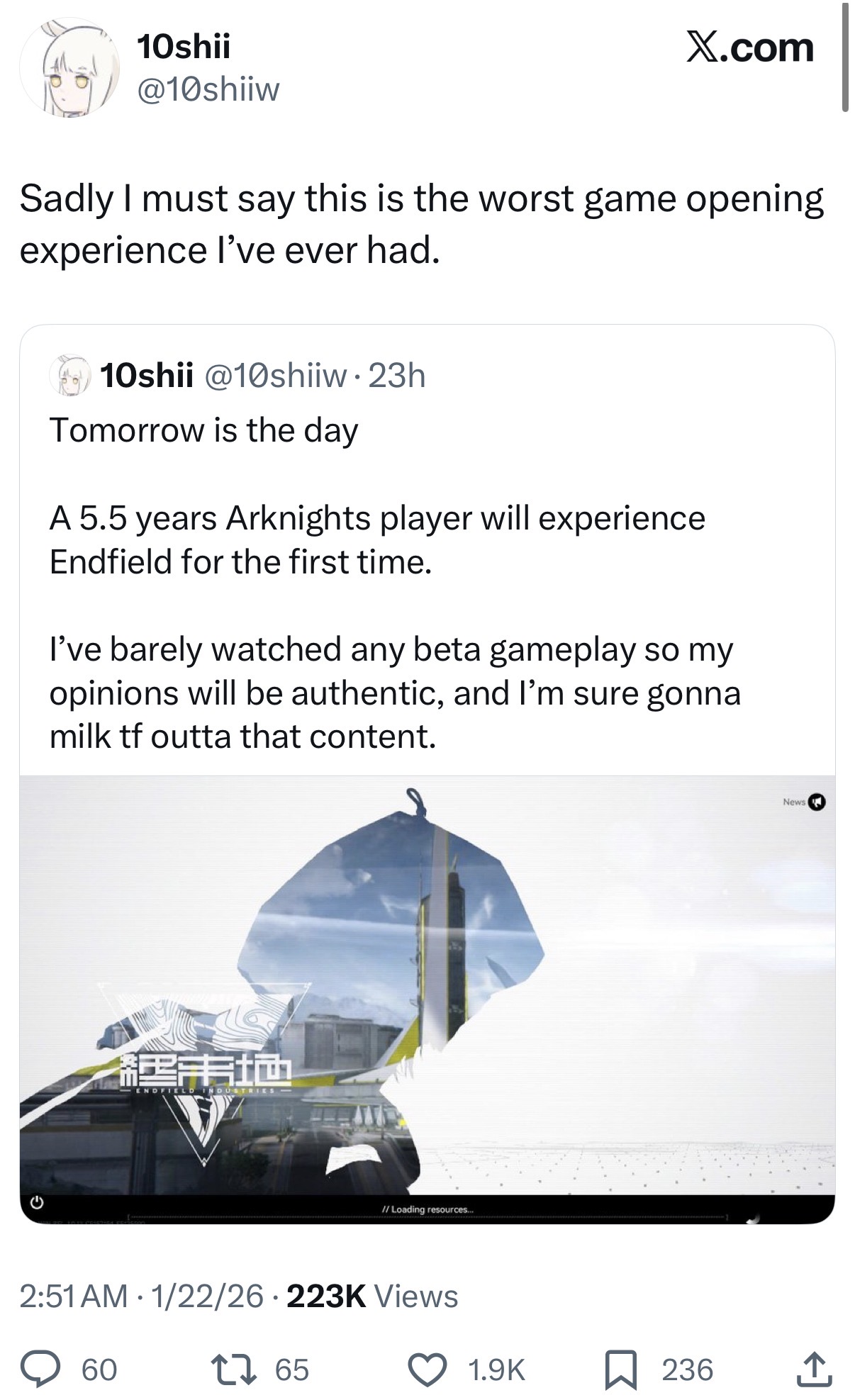
Task: Like this post
Action: point(428,1370)
